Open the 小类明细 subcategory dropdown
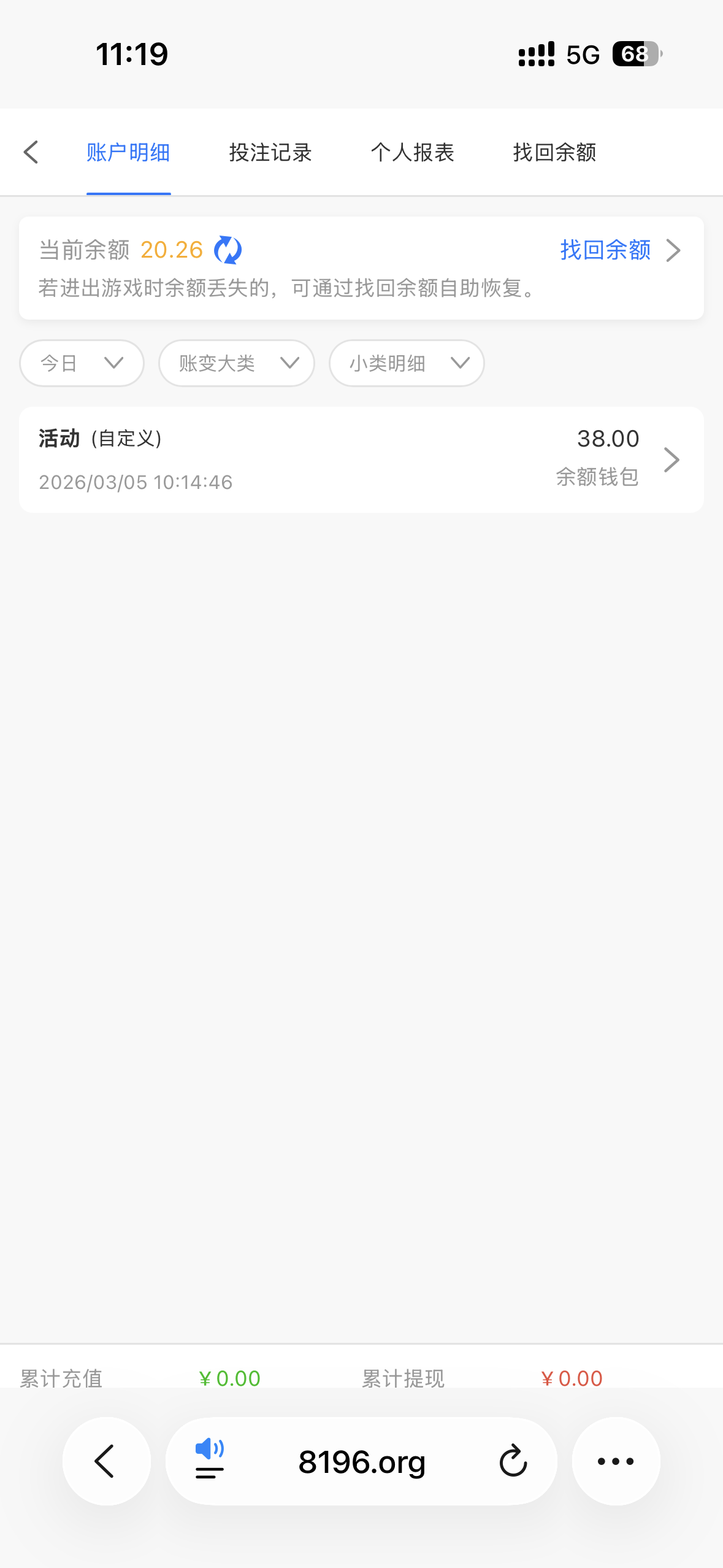This screenshot has height=1568, width=723. tap(407, 363)
